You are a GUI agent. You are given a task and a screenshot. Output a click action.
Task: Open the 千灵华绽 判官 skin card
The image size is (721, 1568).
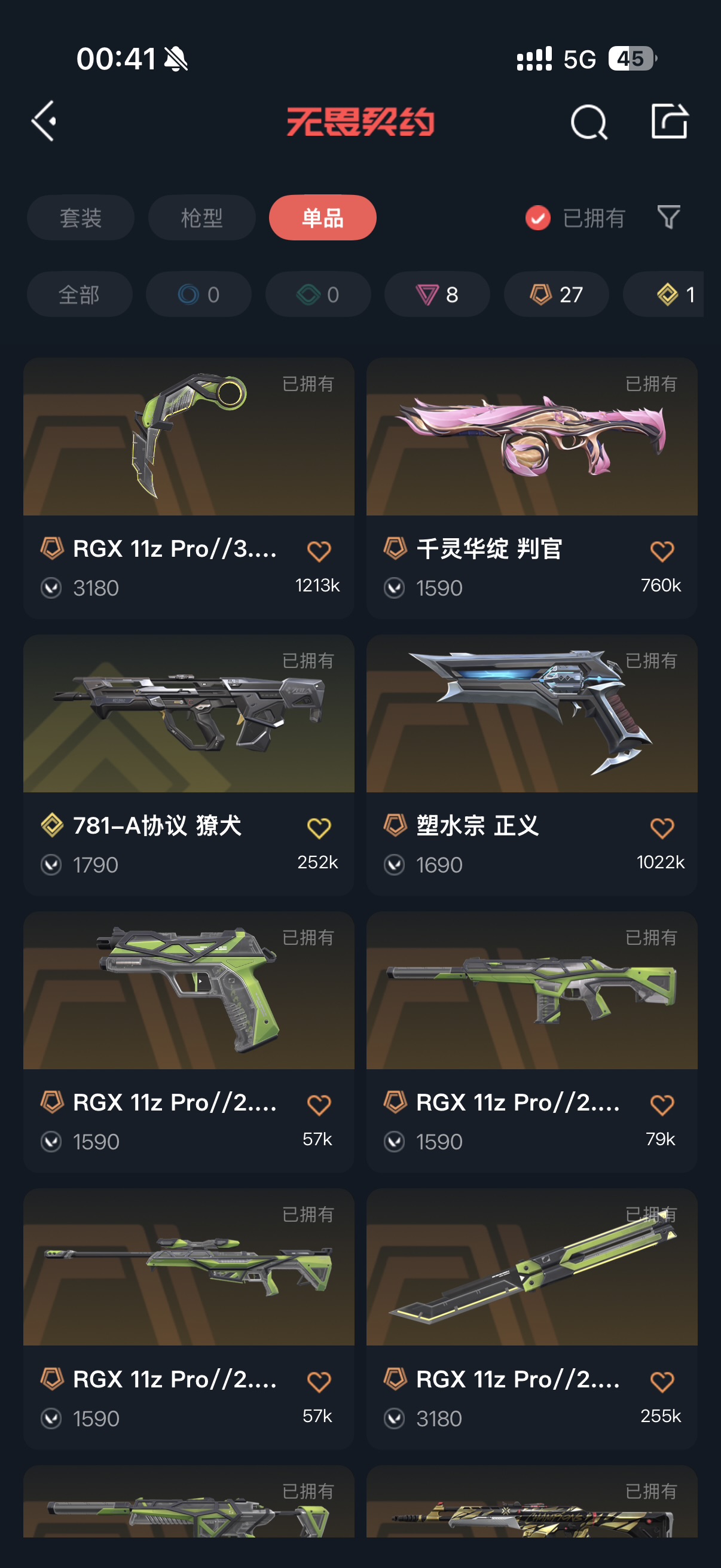(x=531, y=488)
